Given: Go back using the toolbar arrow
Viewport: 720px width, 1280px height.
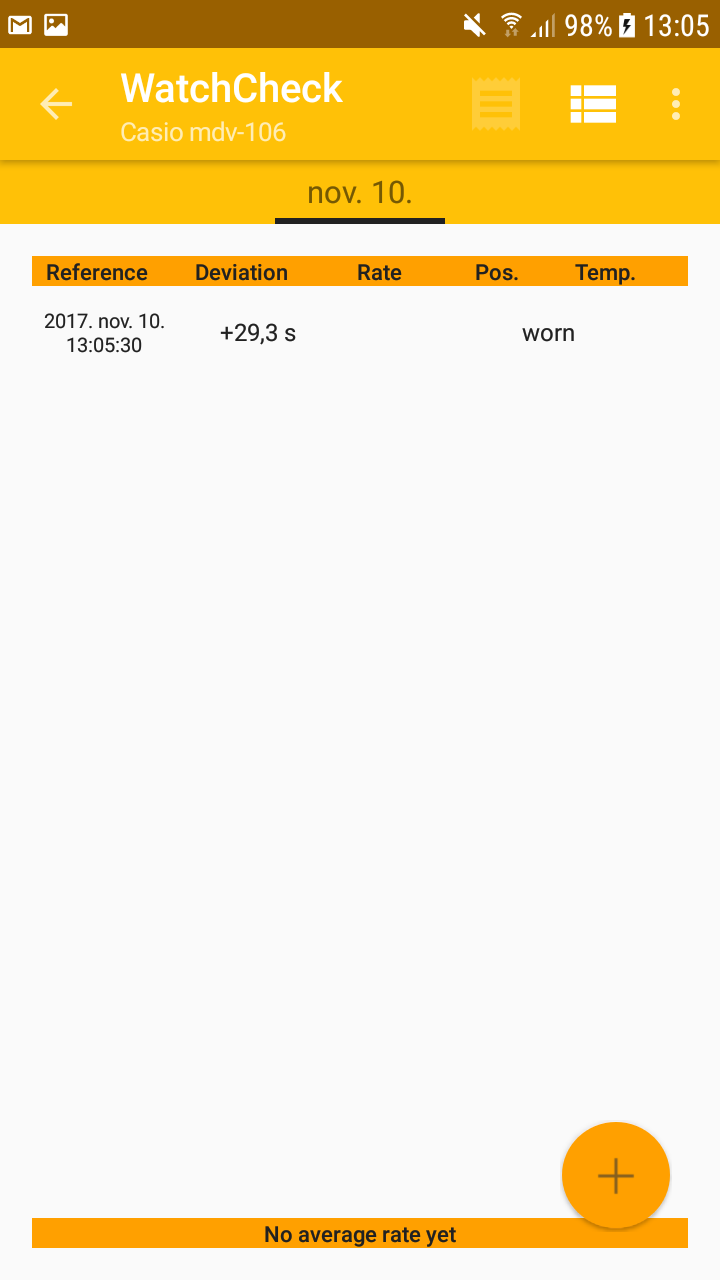Looking at the screenshot, I should tap(56, 104).
